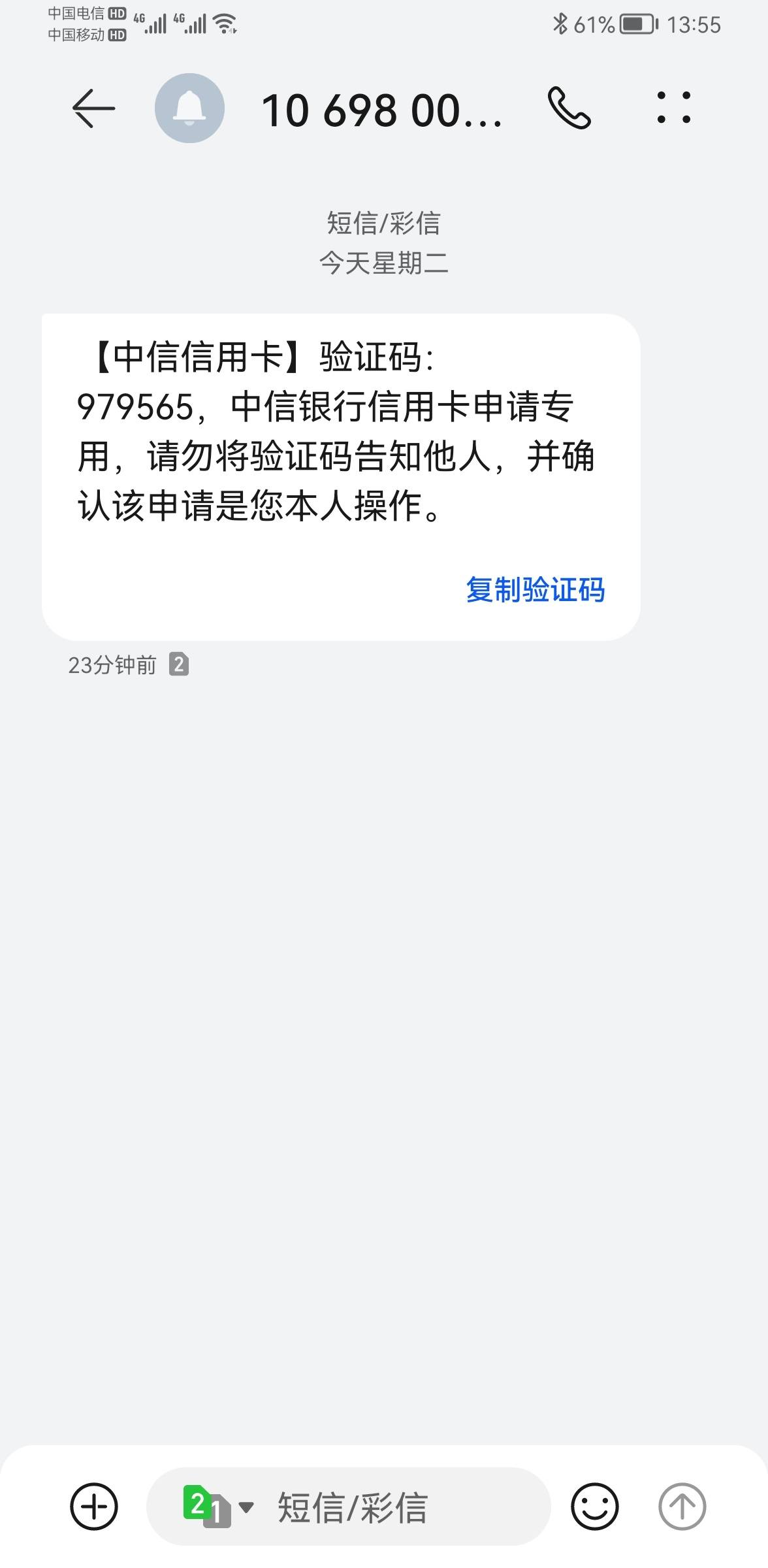Viewport: 768px width, 1568px height.
Task: Switch SIM card using the dropdown selector
Action: (218, 1507)
